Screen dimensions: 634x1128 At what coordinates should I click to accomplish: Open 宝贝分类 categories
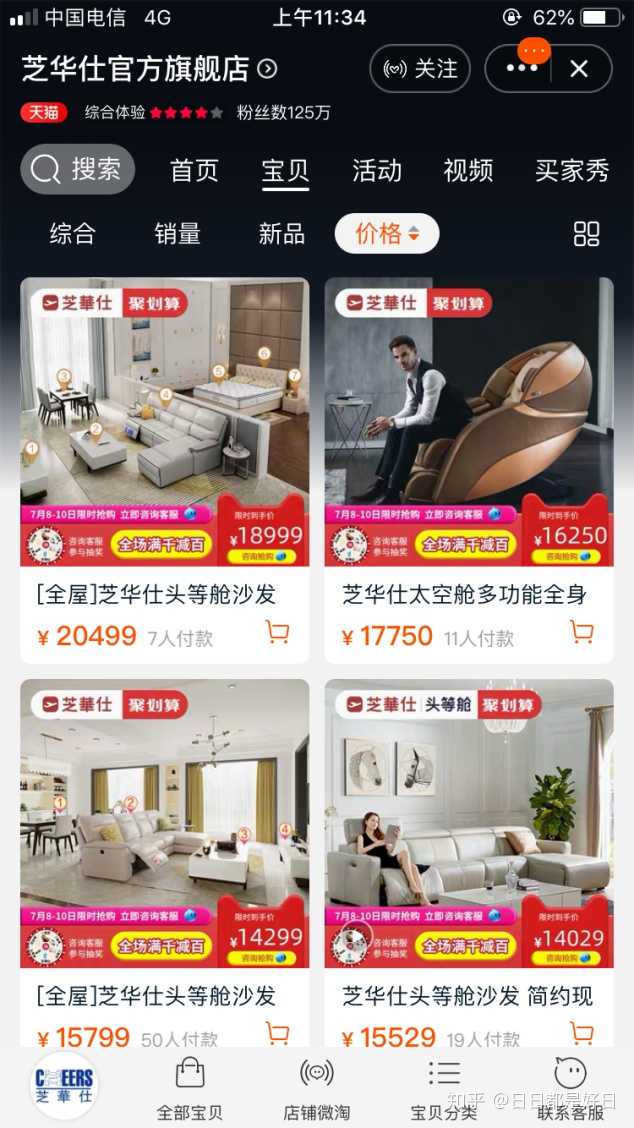(x=444, y=1088)
